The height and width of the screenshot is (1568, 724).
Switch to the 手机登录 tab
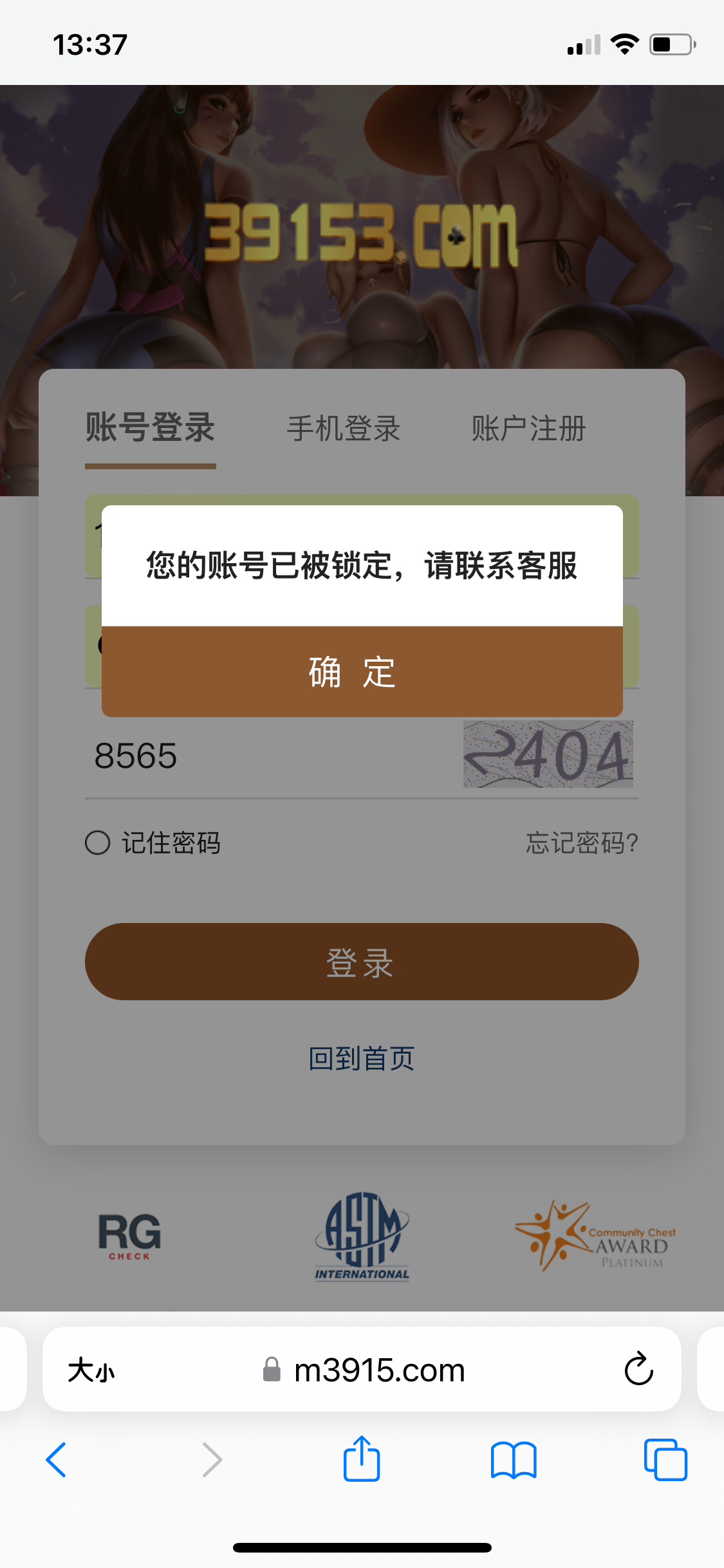344,429
